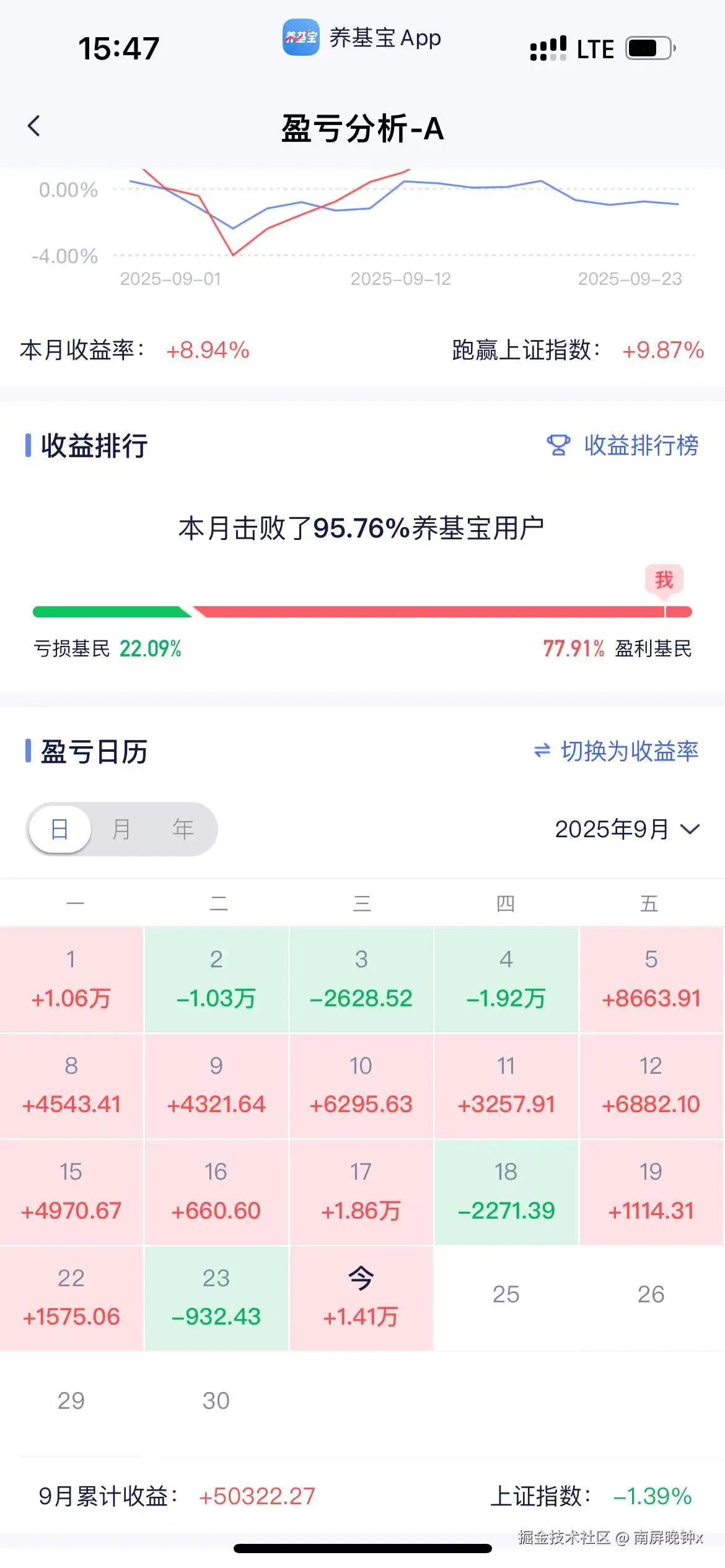Click the trophy icon beside 收益排行榜
The height and width of the screenshot is (1568, 725).
coord(558,446)
